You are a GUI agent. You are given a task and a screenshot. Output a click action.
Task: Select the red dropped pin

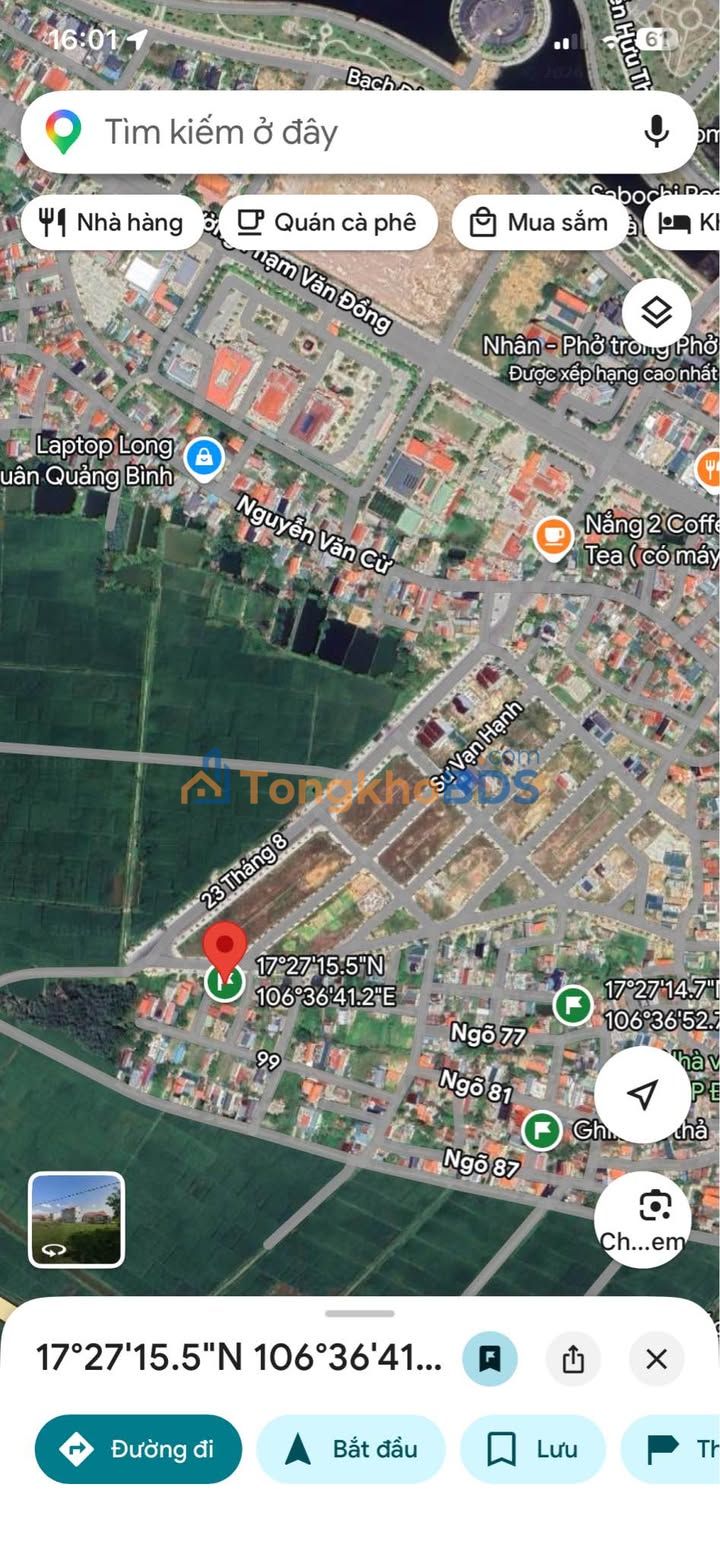point(225,948)
